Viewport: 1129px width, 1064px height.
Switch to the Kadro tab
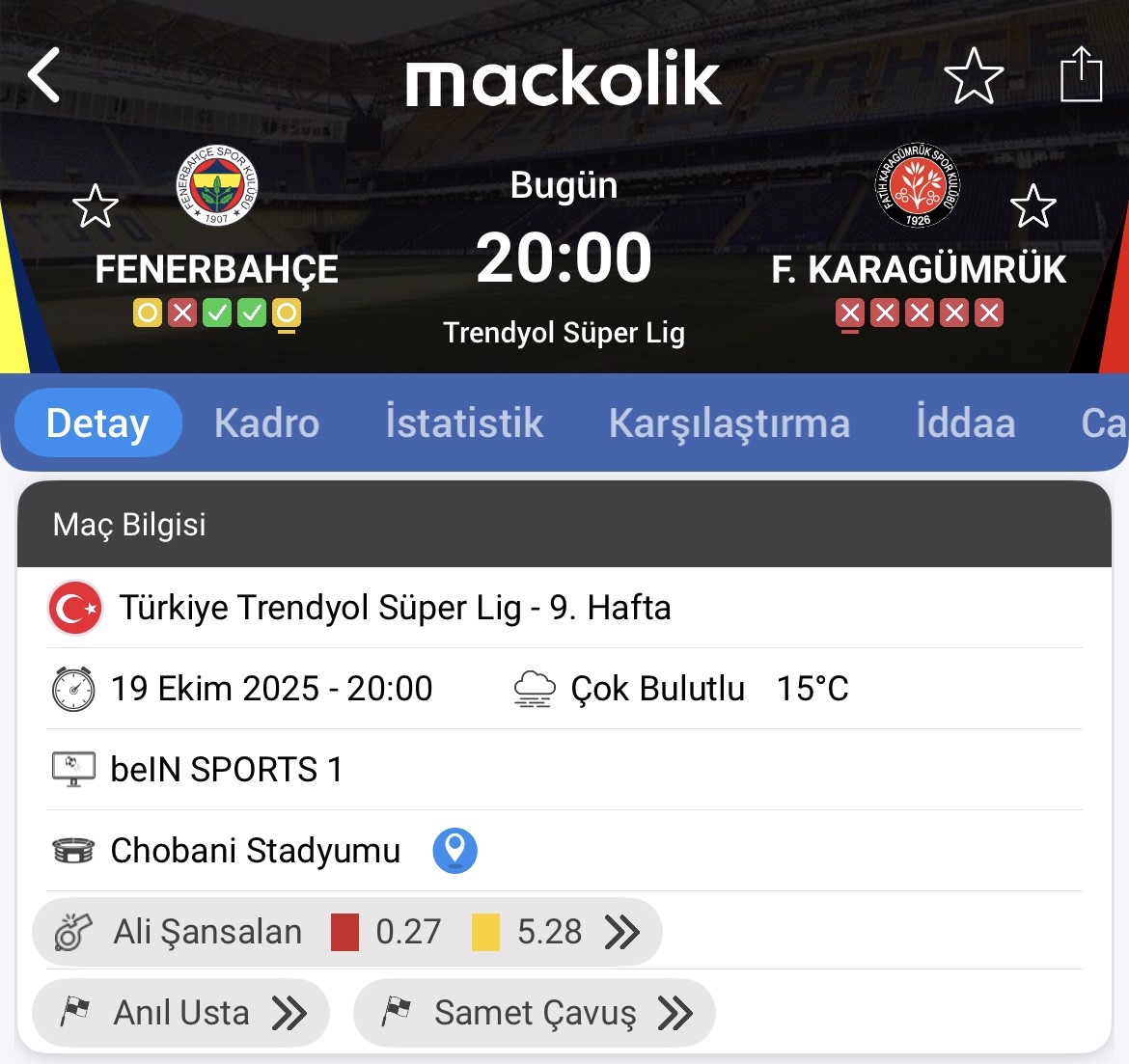266,423
